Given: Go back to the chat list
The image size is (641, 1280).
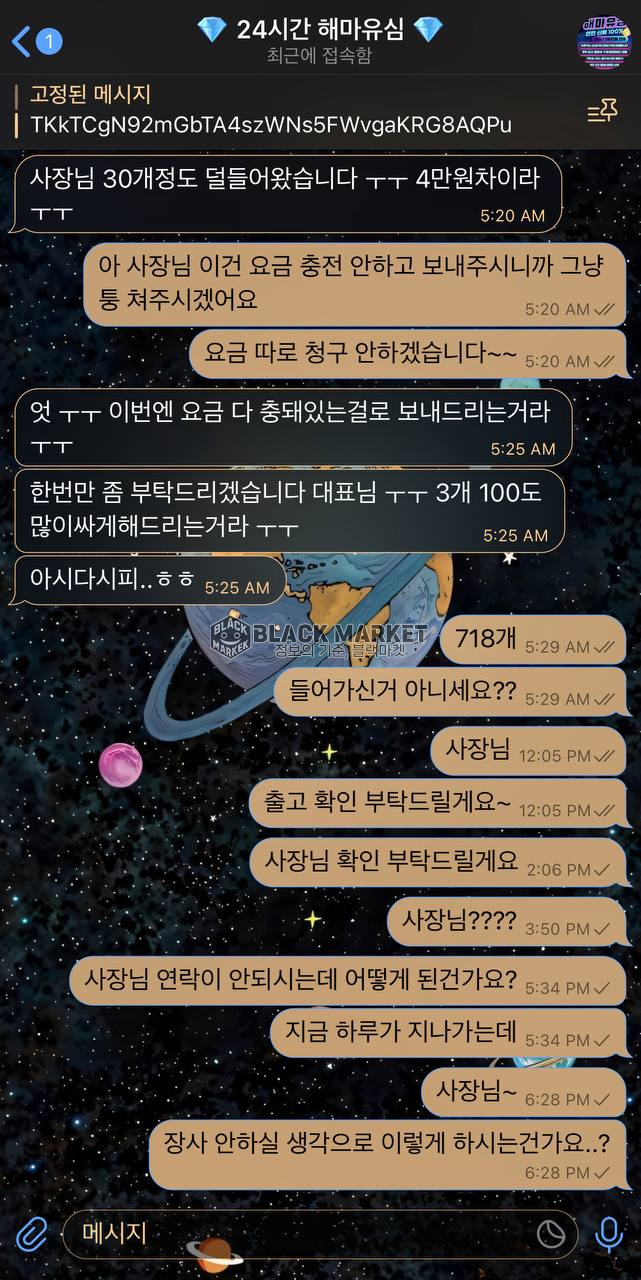Looking at the screenshot, I should (x=35, y=41).
